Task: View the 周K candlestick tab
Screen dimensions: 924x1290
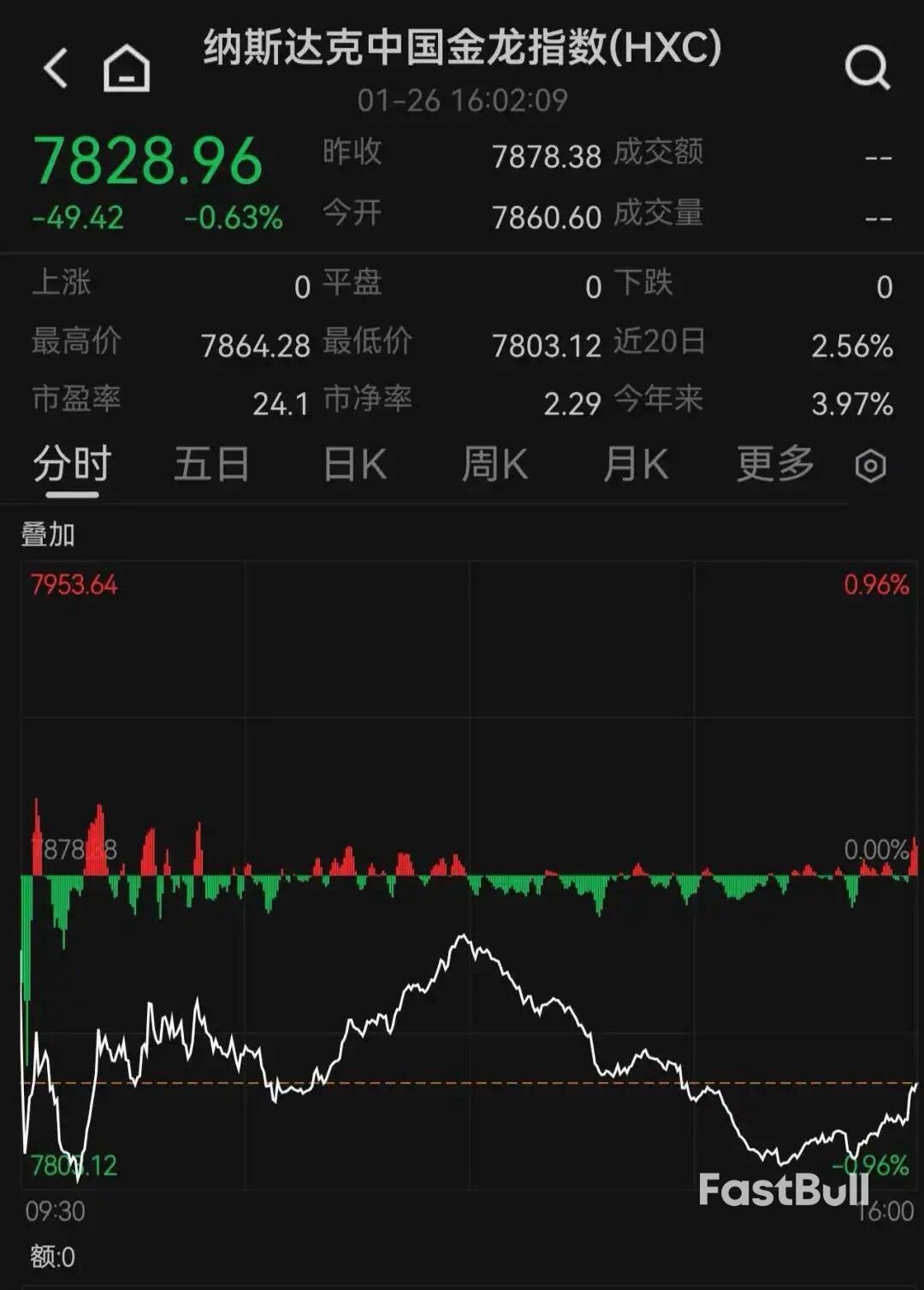Action: (x=495, y=465)
